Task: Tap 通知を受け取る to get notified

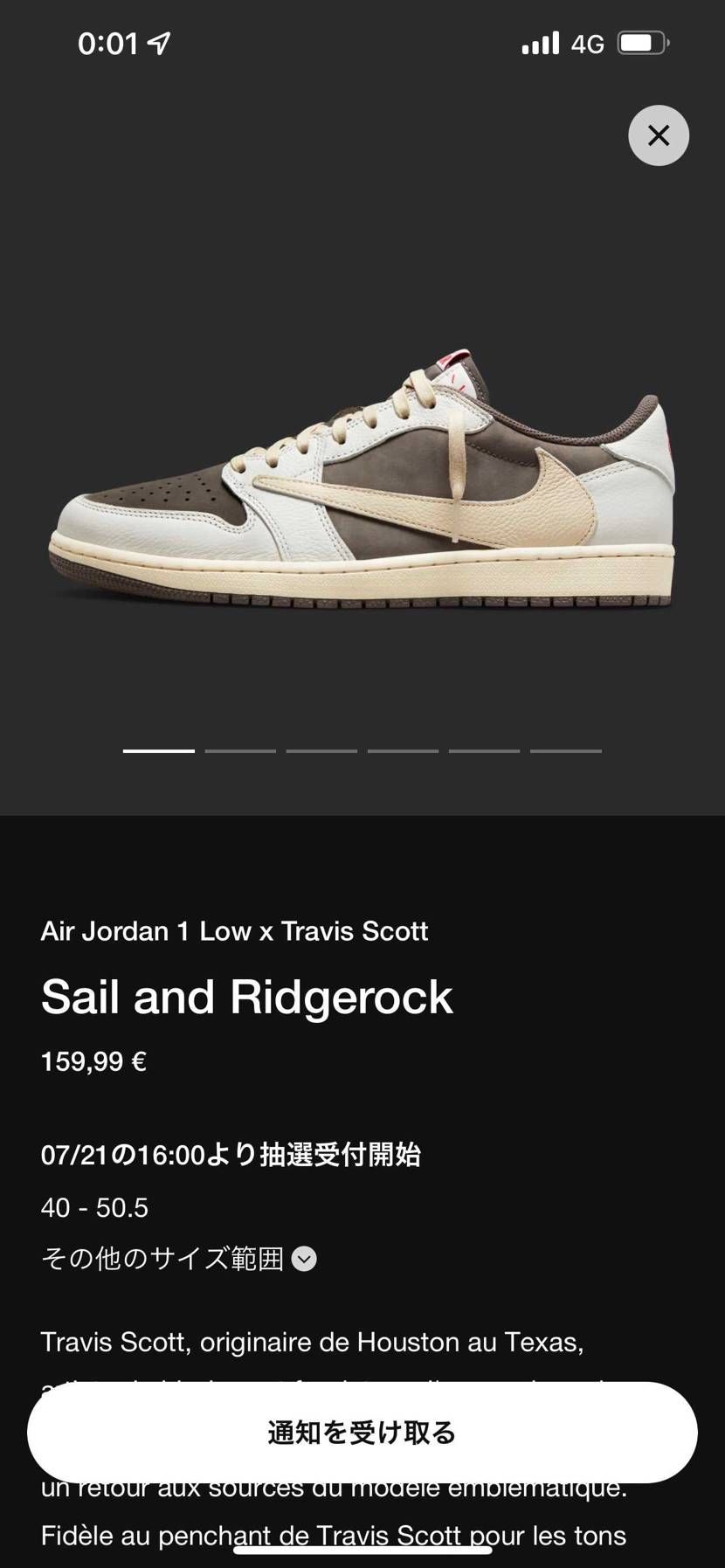Action: (362, 1433)
